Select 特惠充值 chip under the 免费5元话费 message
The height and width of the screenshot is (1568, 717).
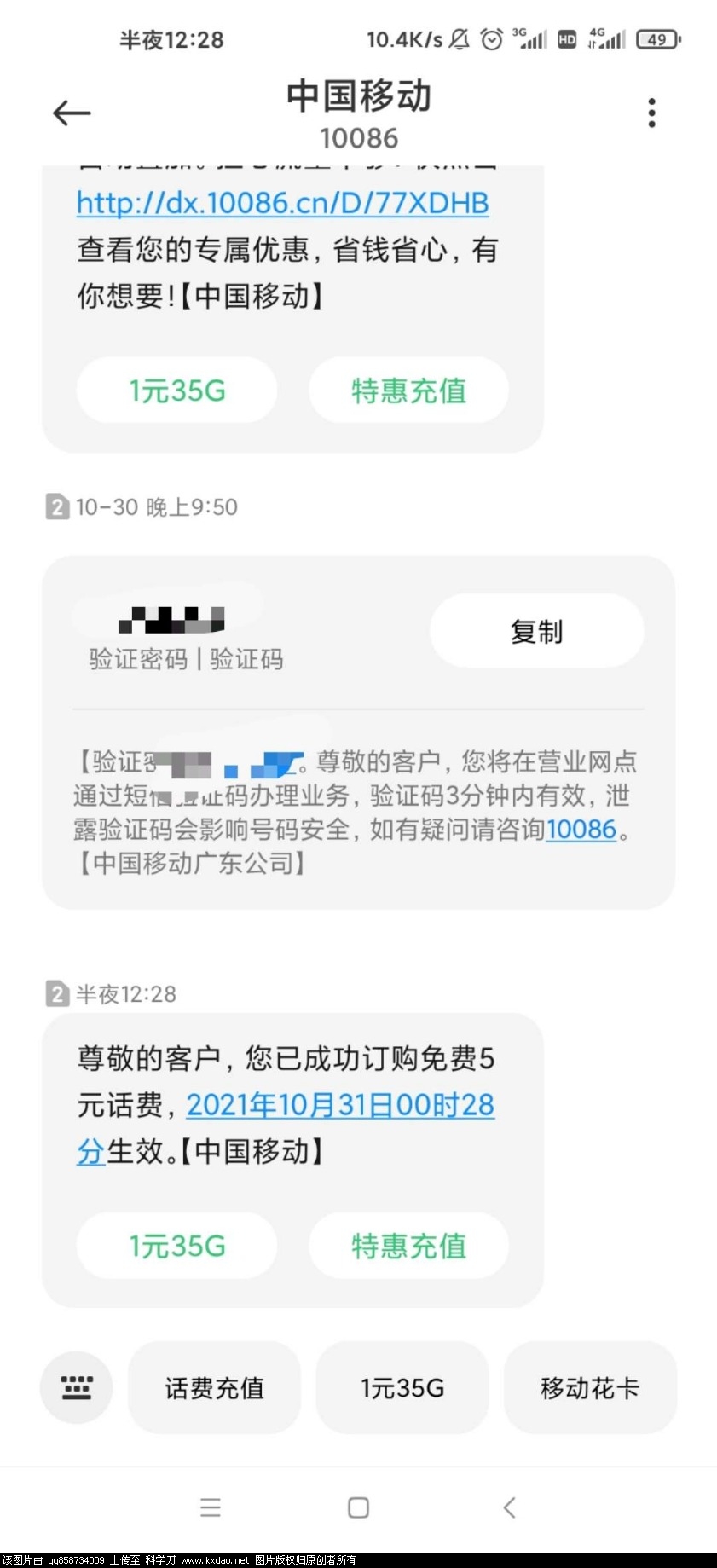point(408,1246)
